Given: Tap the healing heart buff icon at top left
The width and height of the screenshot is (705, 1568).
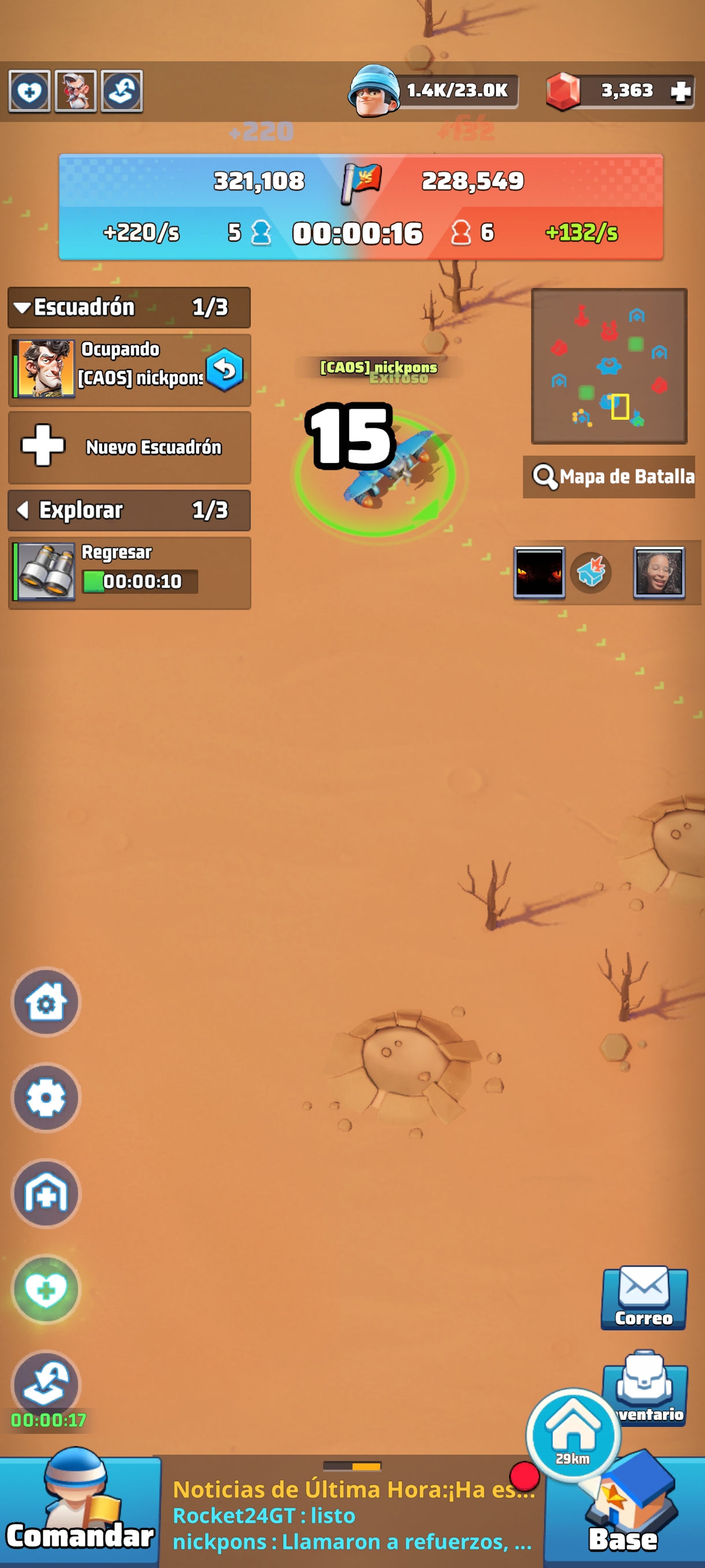Looking at the screenshot, I should pyautogui.click(x=28, y=91).
